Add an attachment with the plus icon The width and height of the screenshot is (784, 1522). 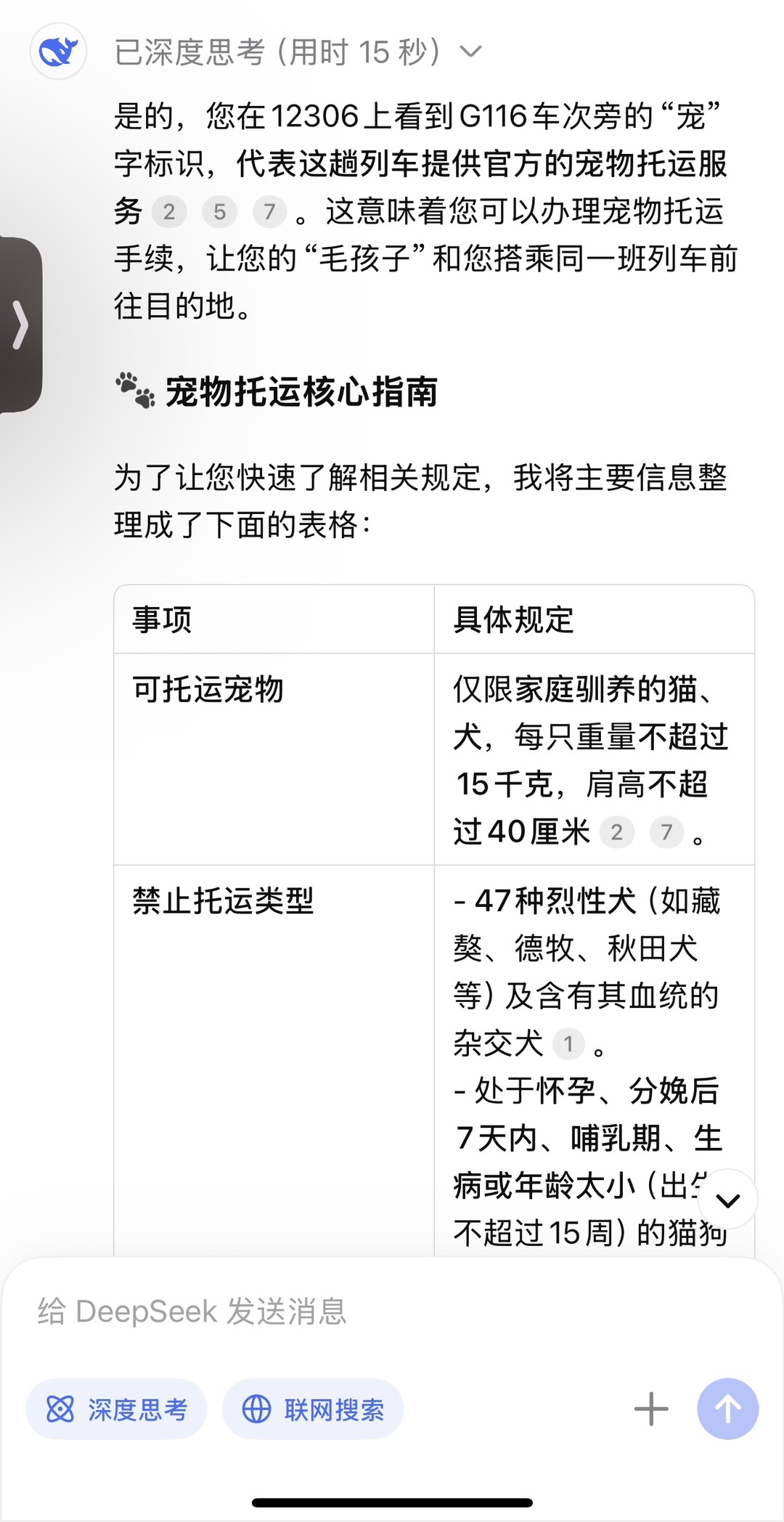click(x=651, y=1409)
